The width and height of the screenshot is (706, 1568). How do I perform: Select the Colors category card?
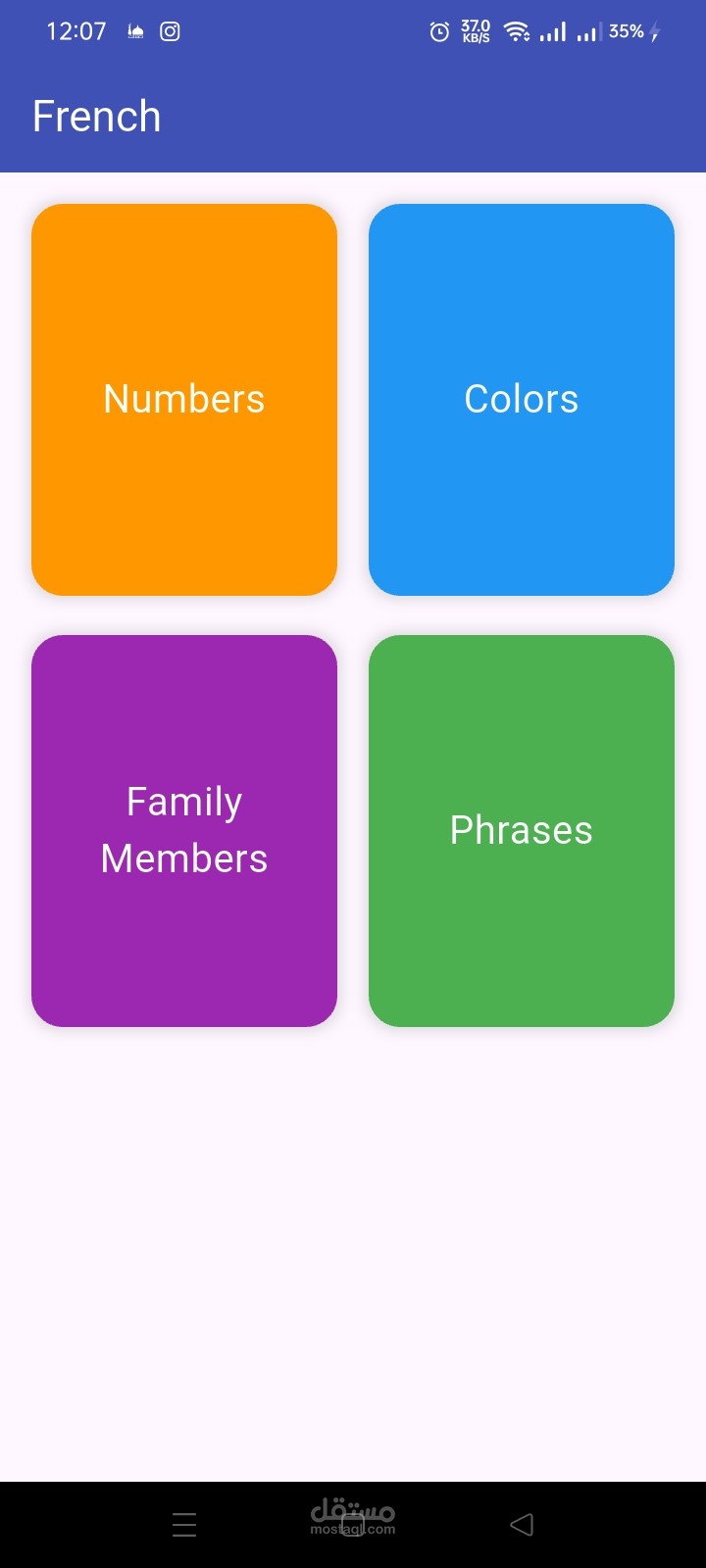point(521,399)
